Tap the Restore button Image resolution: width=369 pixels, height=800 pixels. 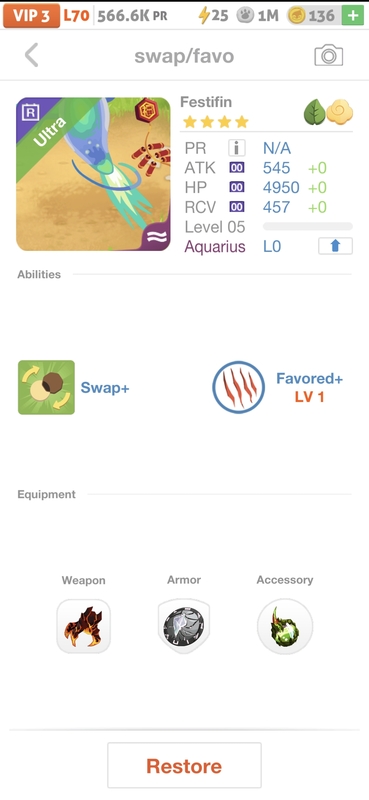click(184, 765)
